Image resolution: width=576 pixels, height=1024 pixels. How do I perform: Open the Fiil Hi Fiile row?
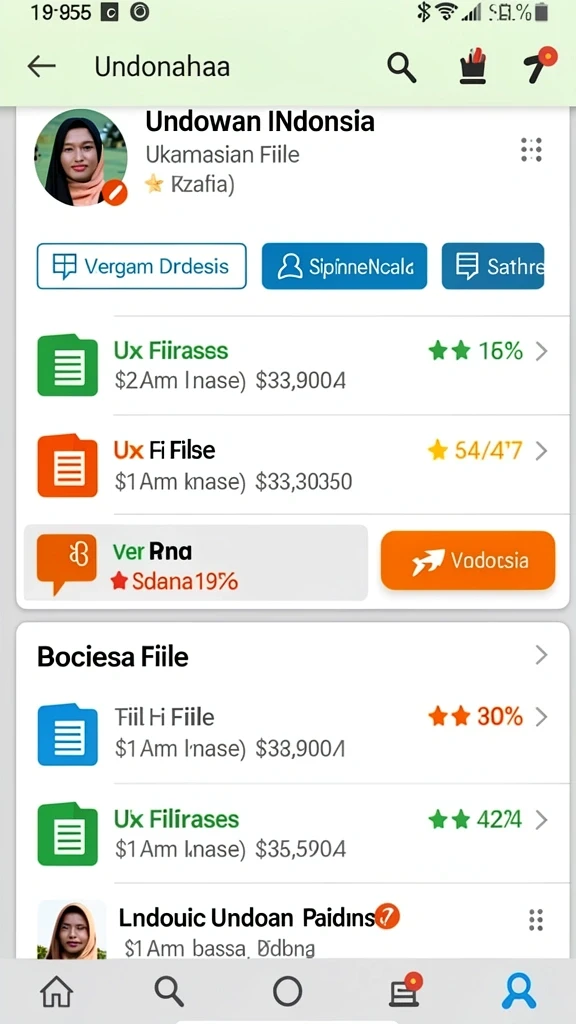point(293,733)
